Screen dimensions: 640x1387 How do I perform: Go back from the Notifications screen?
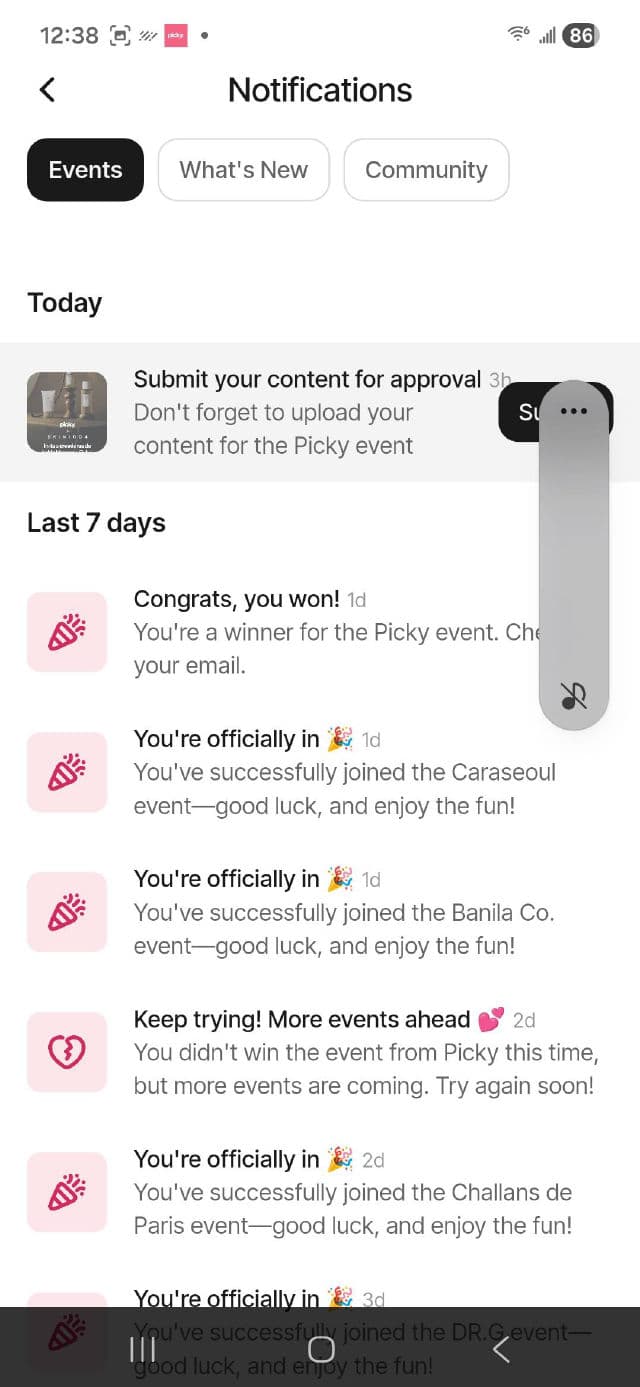tap(47, 90)
